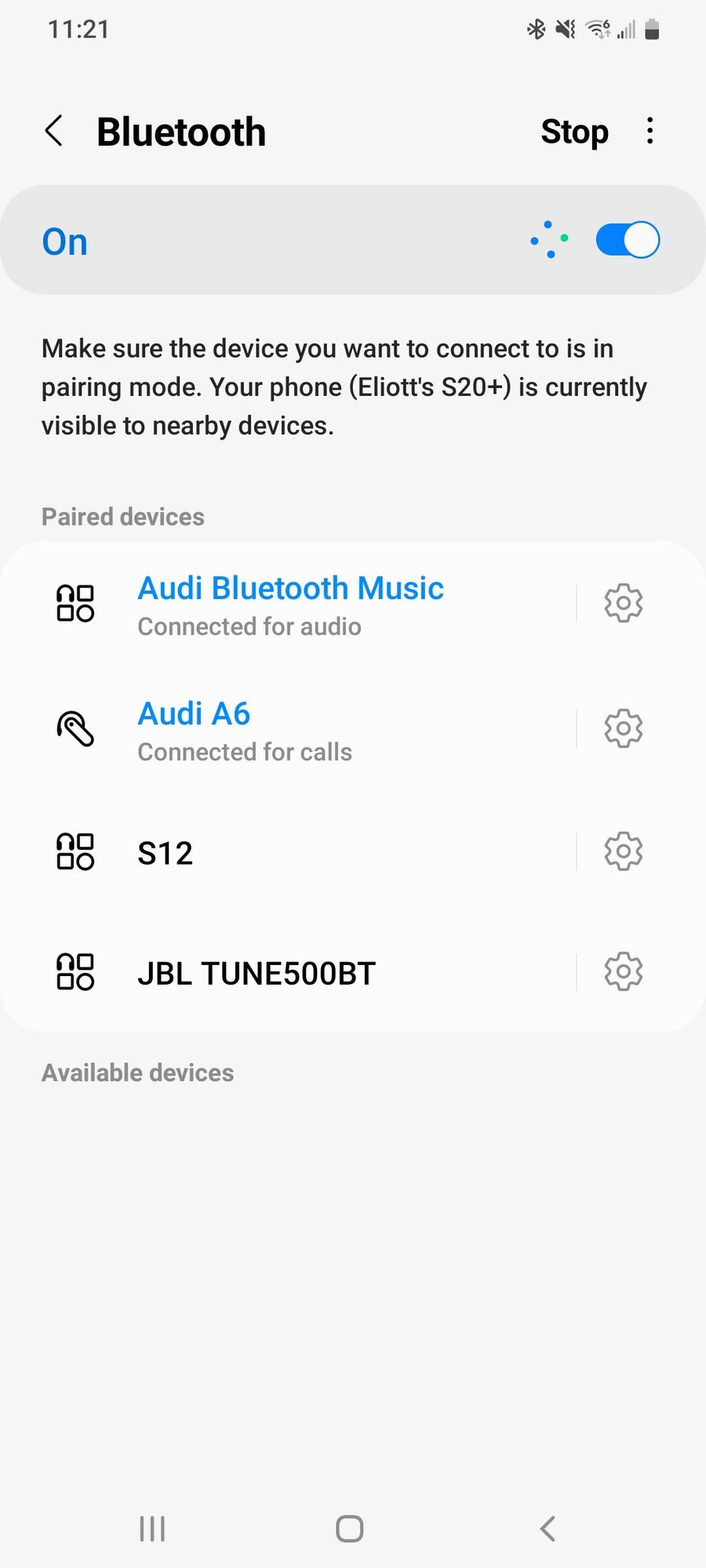Tap the battery indicator
The height and width of the screenshot is (1568, 706).
tap(653, 29)
